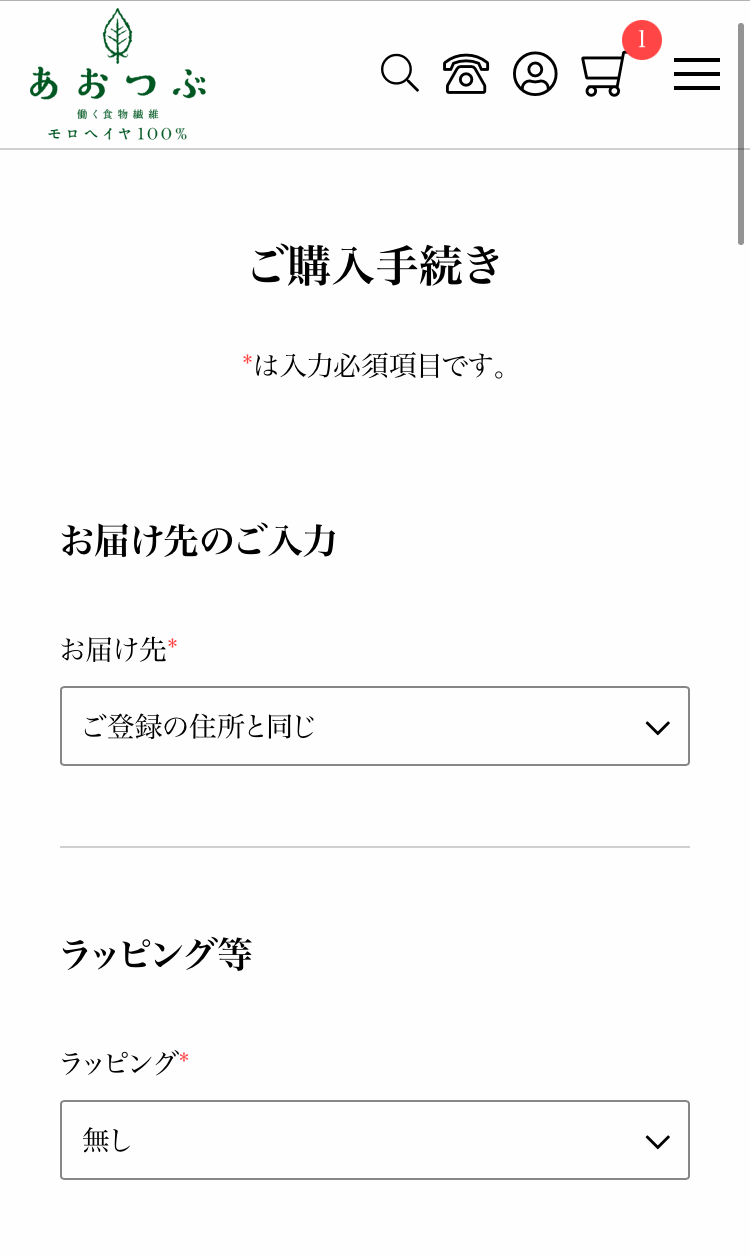Open the account profile icon
Image resolution: width=750 pixels, height=1256 pixels.
(535, 74)
